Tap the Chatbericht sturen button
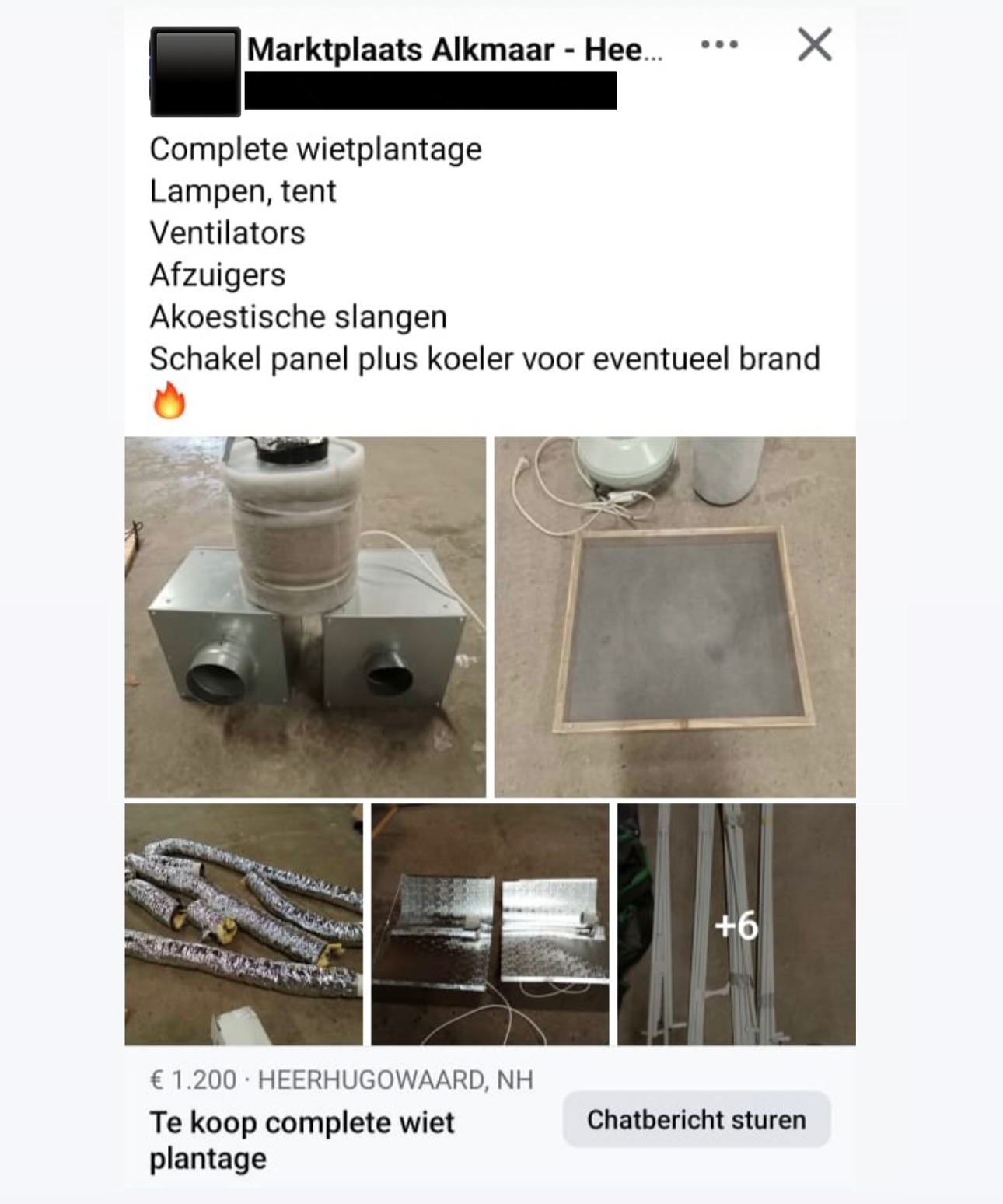The height and width of the screenshot is (1204, 1003). coord(696,1119)
